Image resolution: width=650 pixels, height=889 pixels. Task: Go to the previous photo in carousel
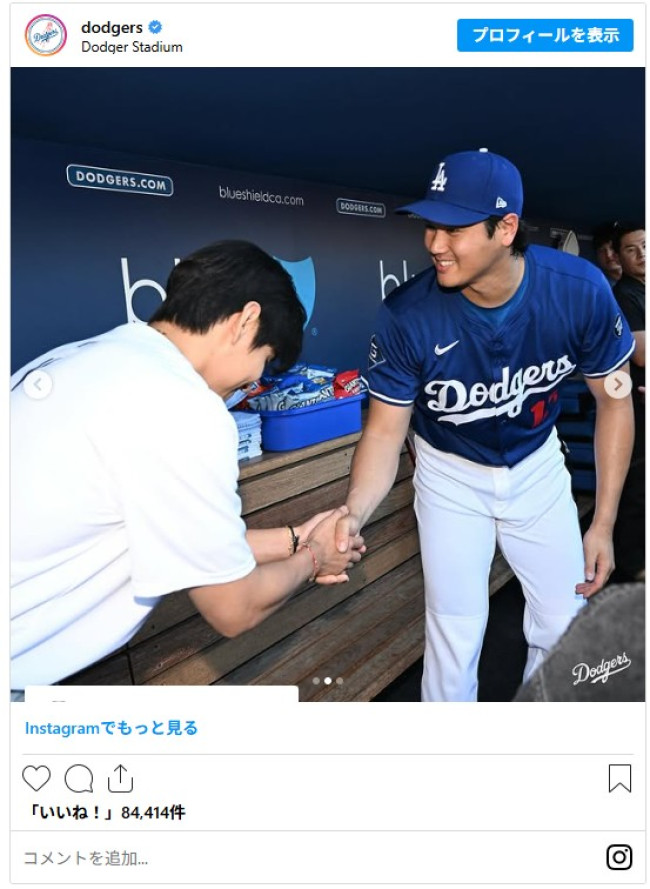38,384
